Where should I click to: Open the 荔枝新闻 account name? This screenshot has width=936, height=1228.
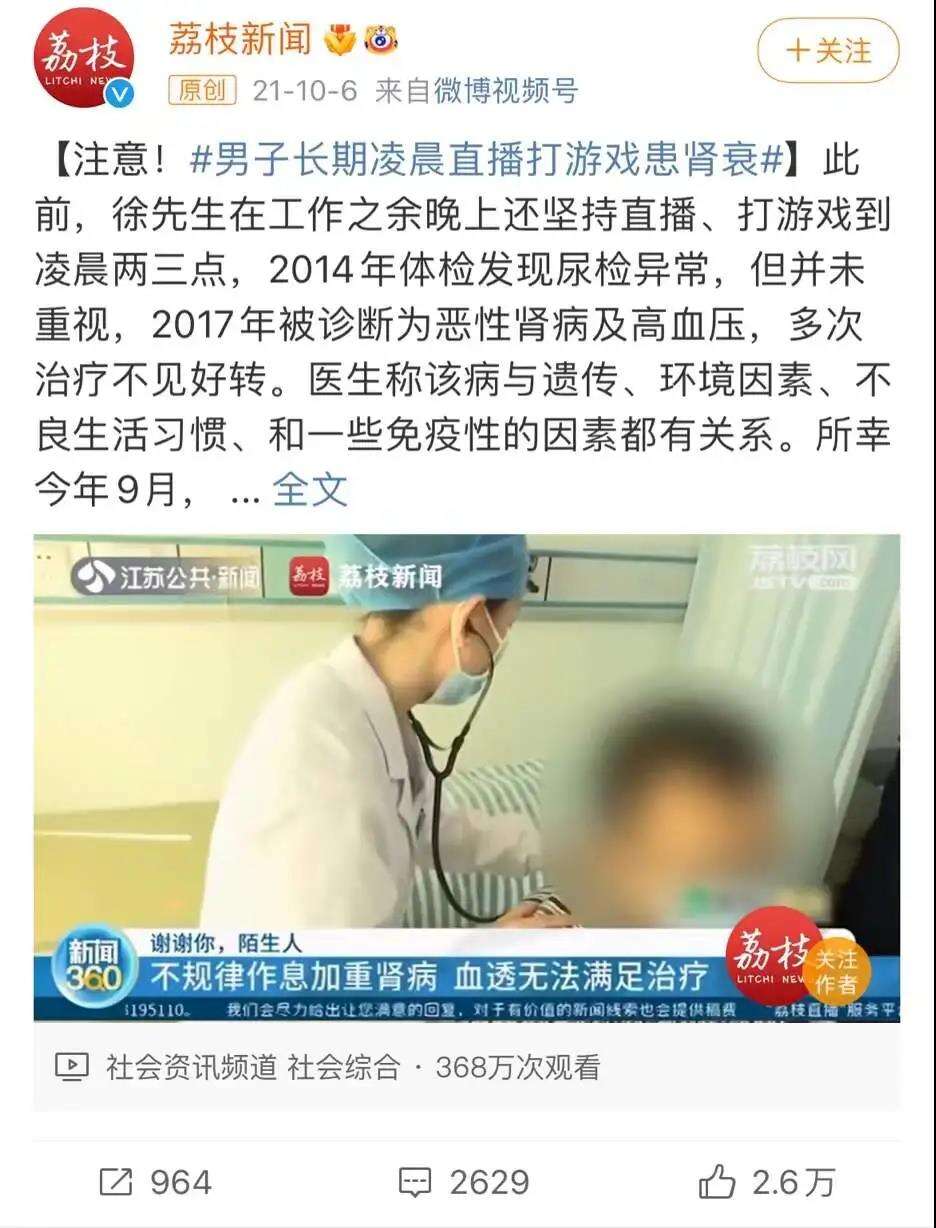241,40
